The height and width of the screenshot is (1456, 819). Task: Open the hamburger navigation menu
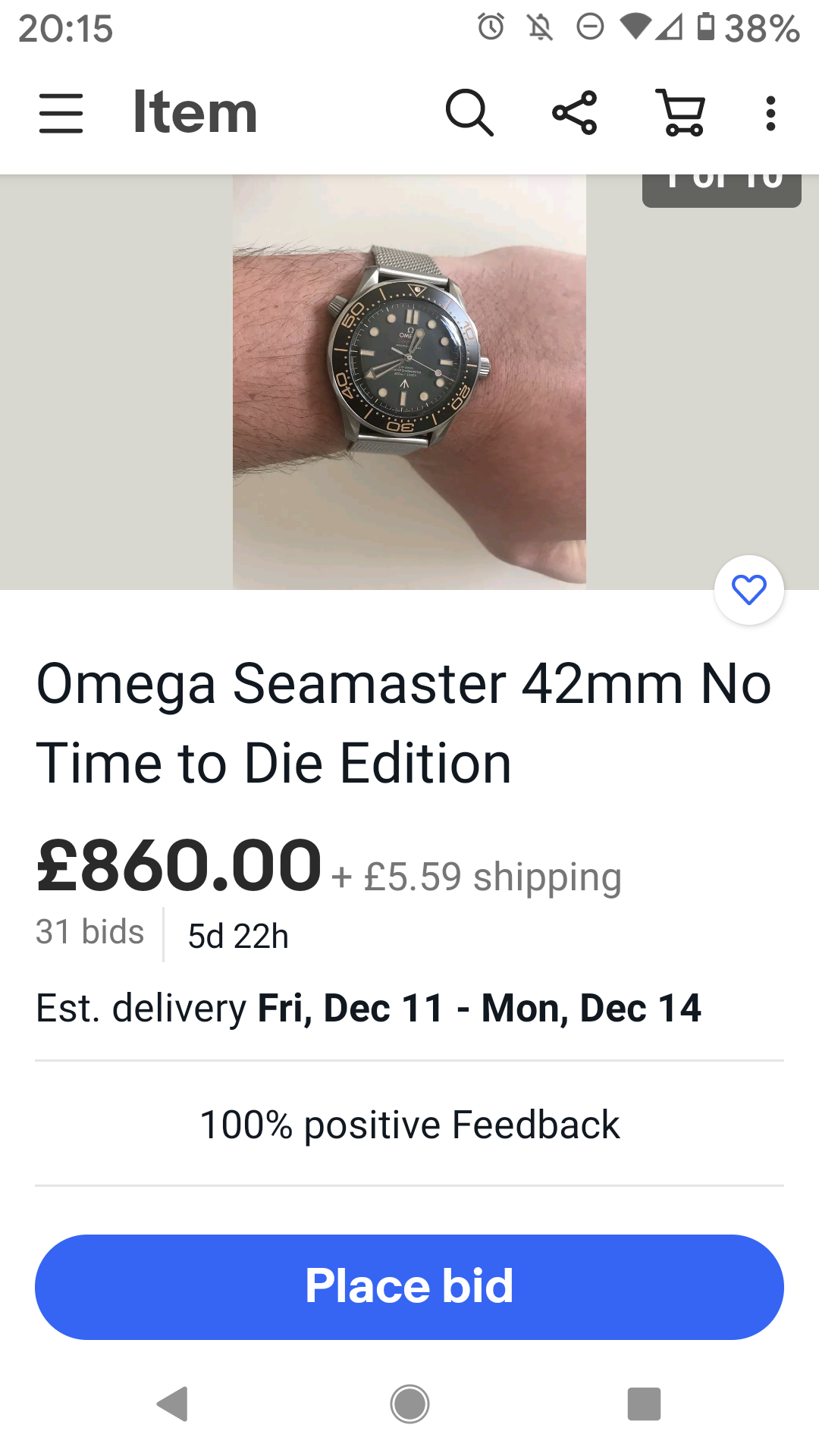(61, 114)
